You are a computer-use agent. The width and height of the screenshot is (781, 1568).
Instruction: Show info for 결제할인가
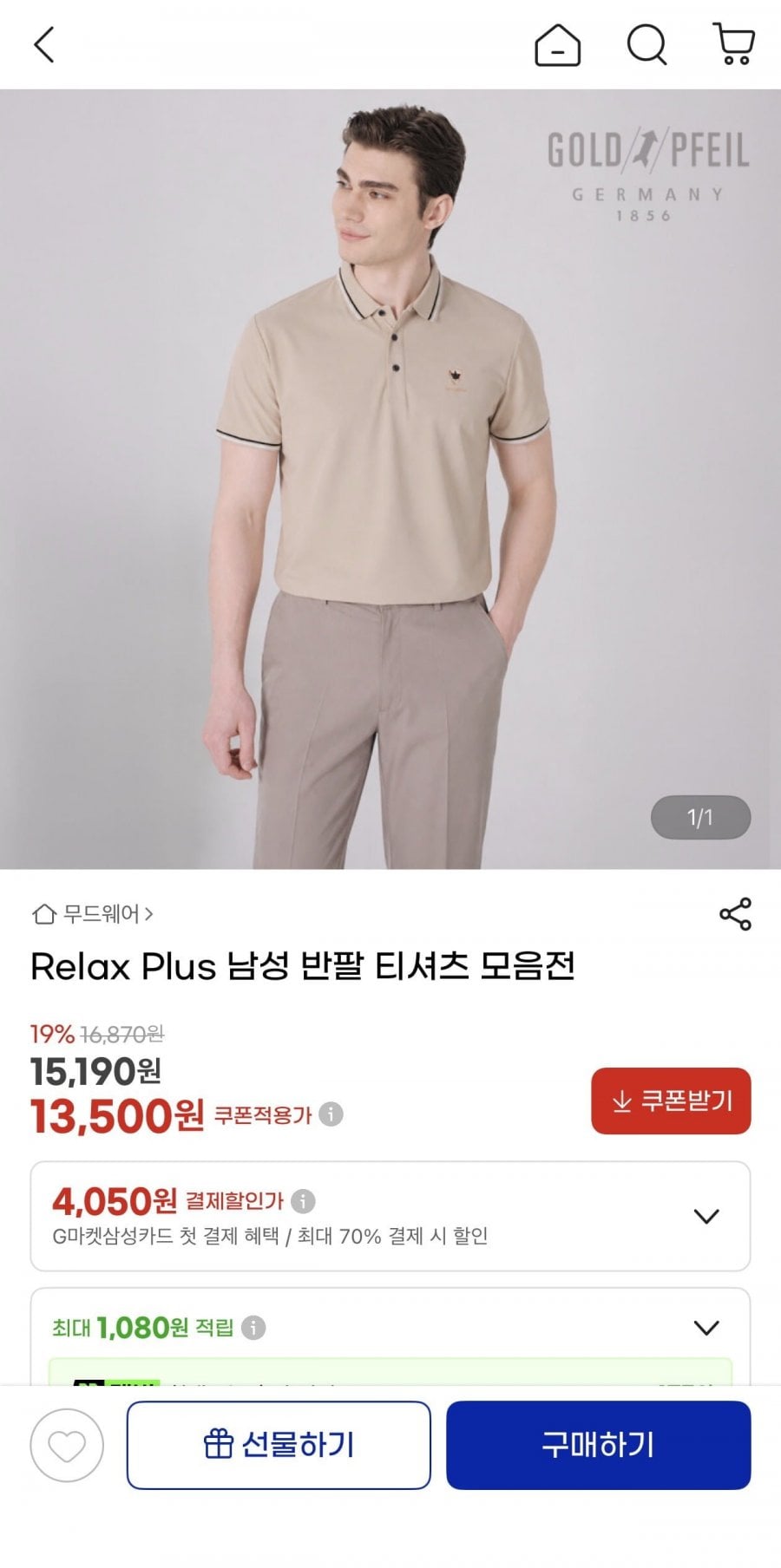click(303, 1201)
